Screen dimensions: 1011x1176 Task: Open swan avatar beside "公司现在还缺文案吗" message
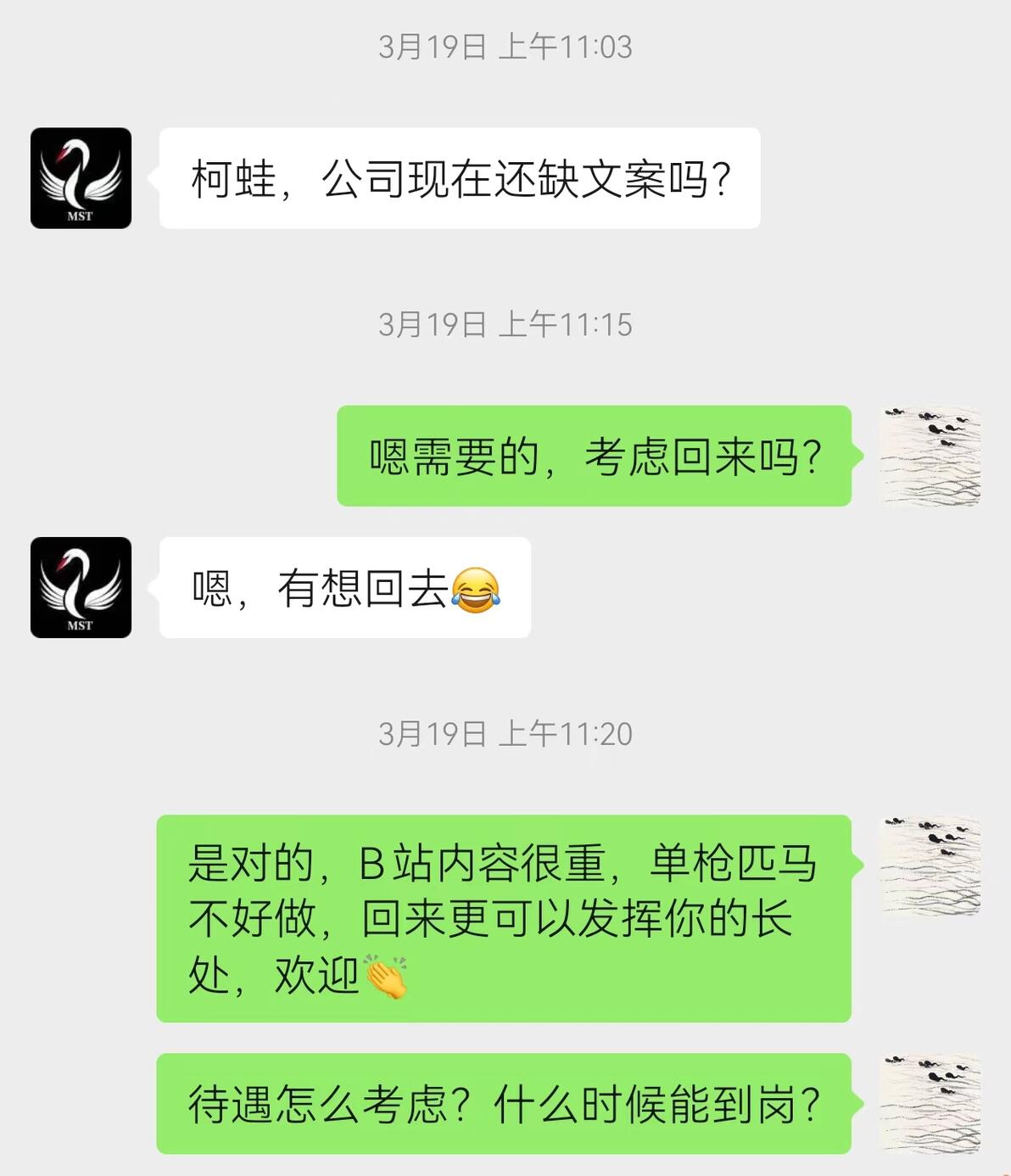click(x=81, y=178)
